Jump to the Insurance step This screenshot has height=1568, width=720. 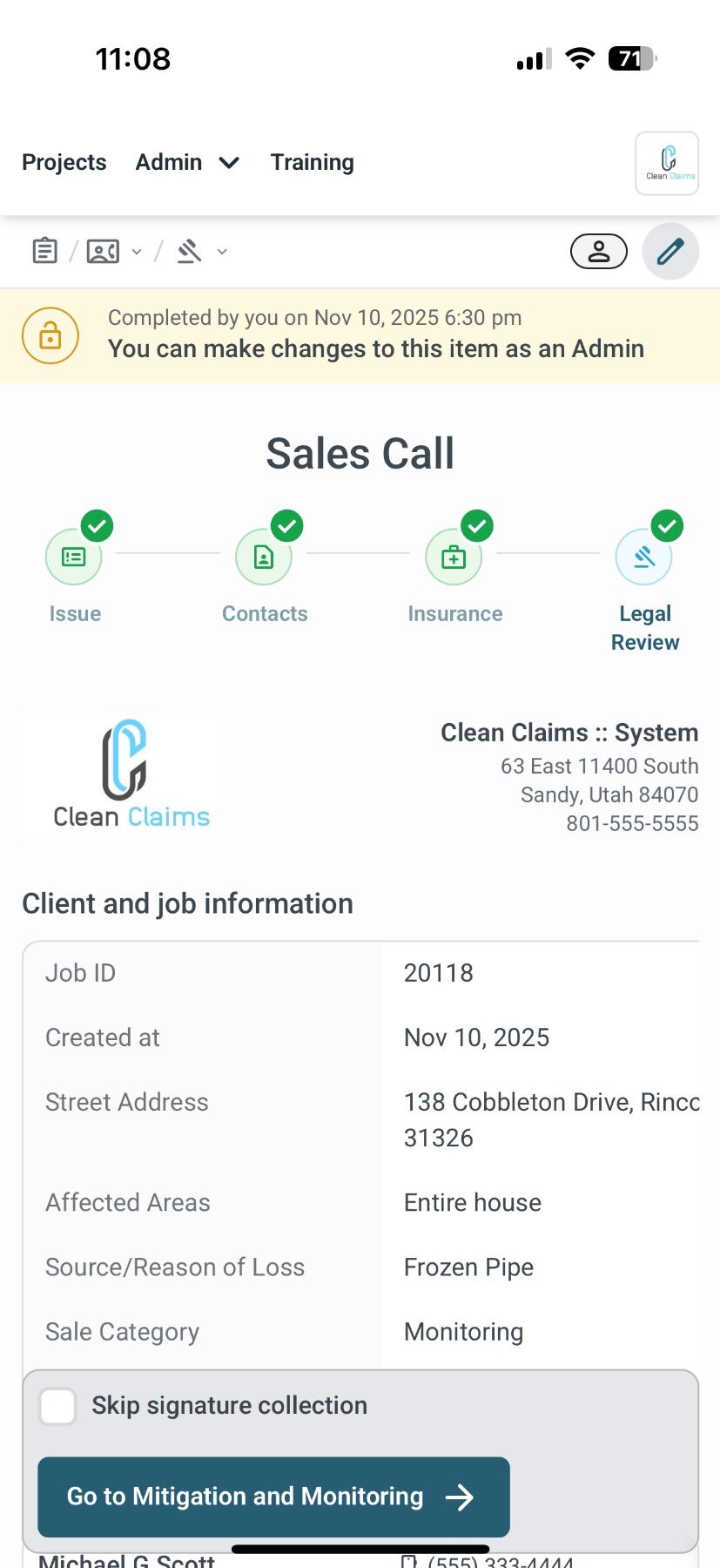(x=454, y=558)
